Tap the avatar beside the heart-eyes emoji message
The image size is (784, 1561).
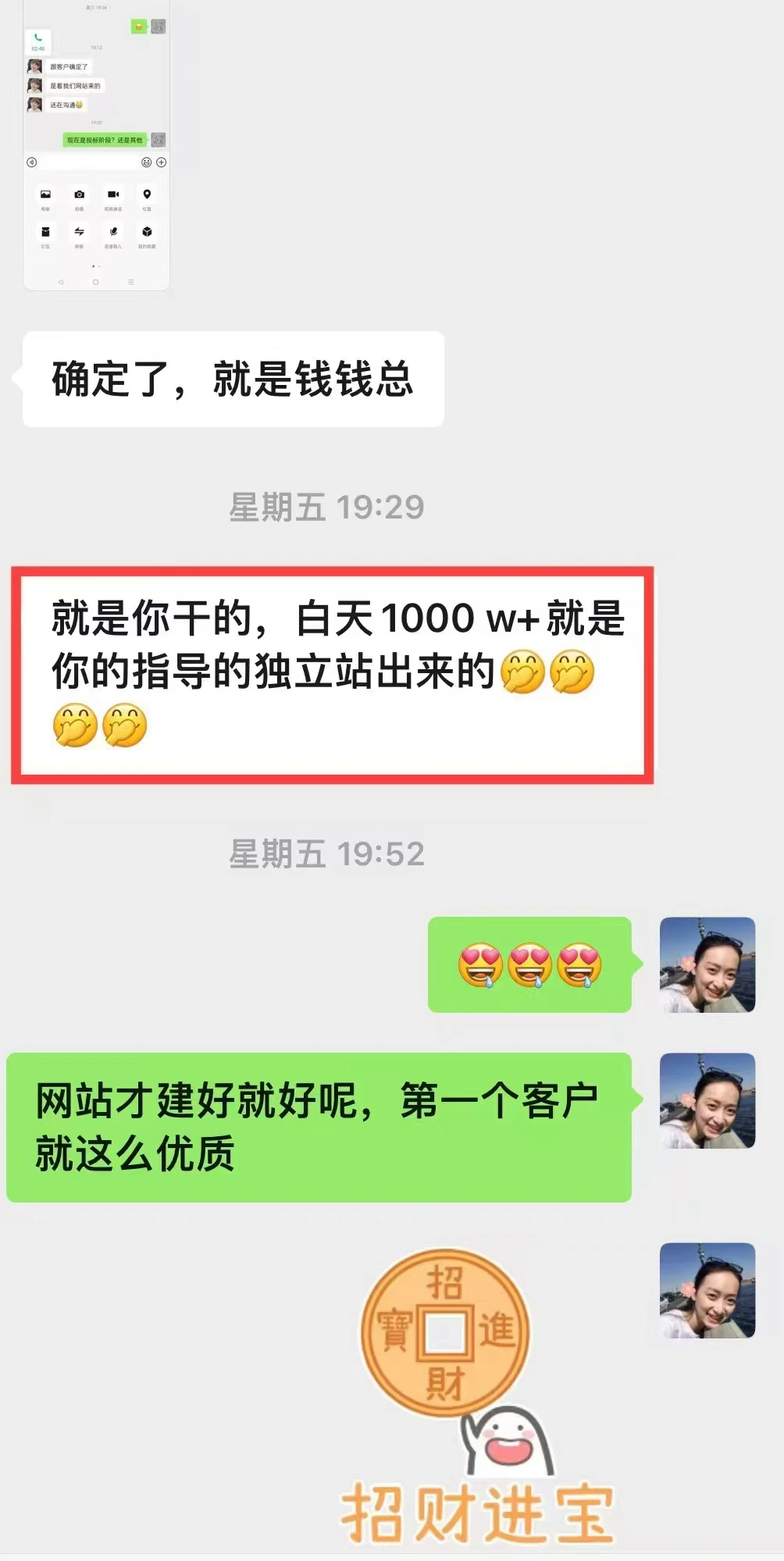coord(707,964)
